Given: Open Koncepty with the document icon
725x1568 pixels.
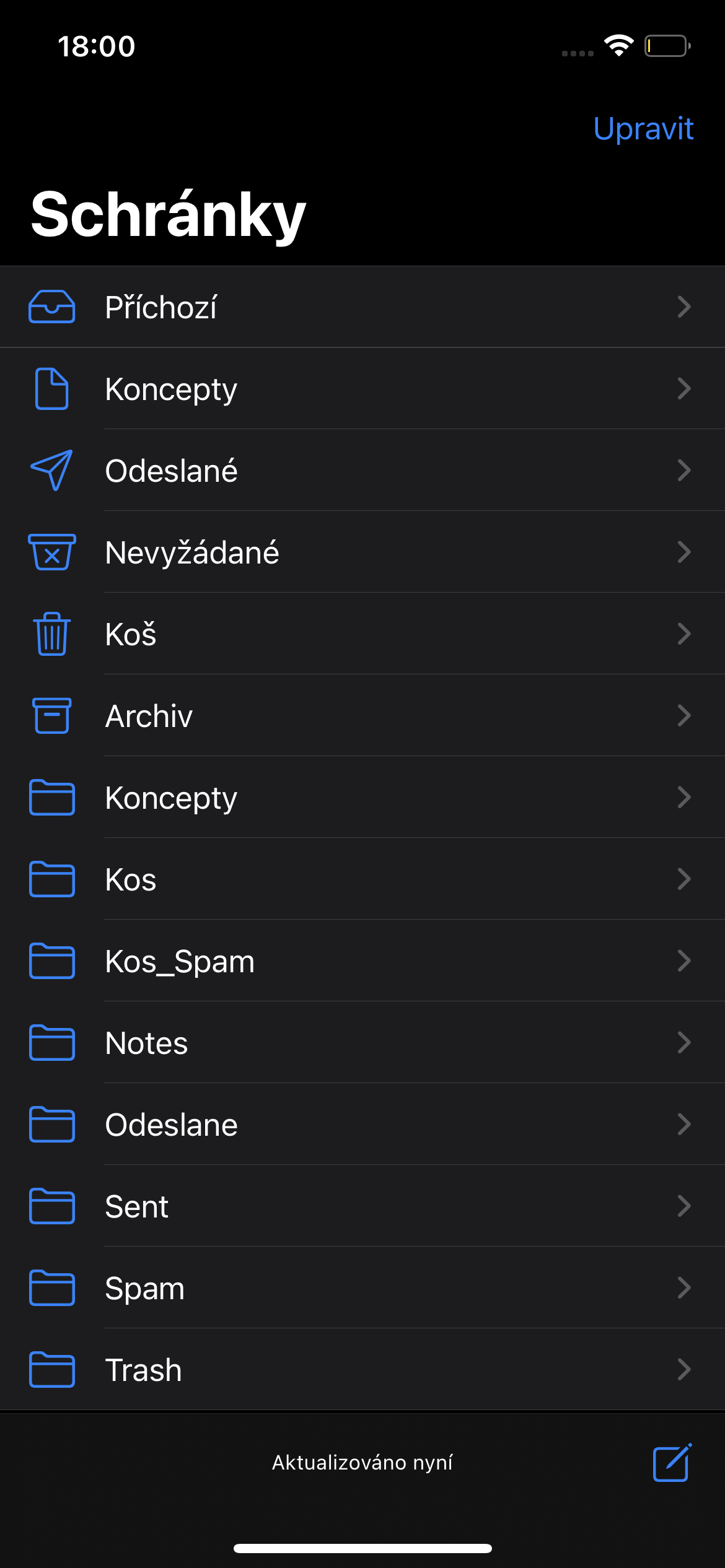Looking at the screenshot, I should click(x=362, y=389).
